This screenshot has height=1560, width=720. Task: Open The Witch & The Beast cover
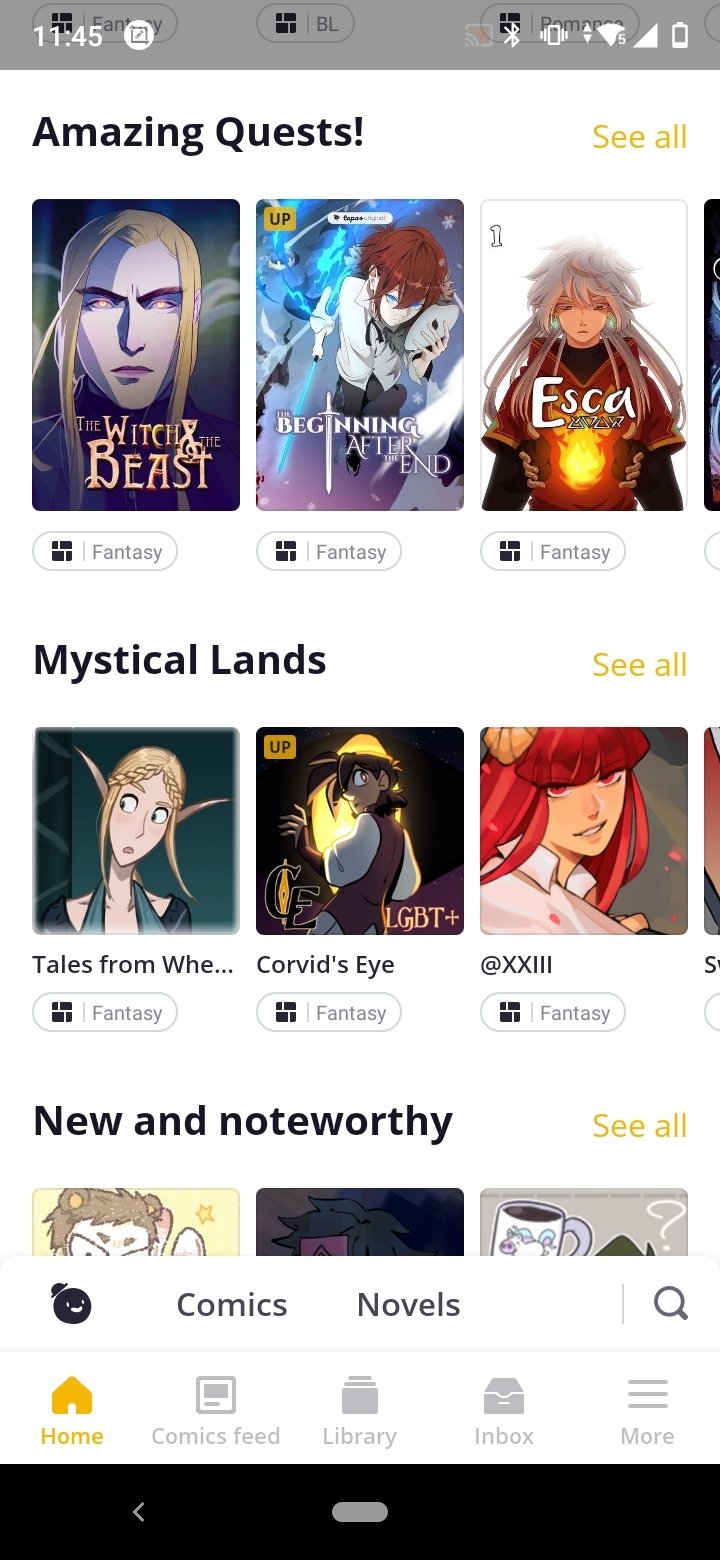pyautogui.click(x=136, y=355)
